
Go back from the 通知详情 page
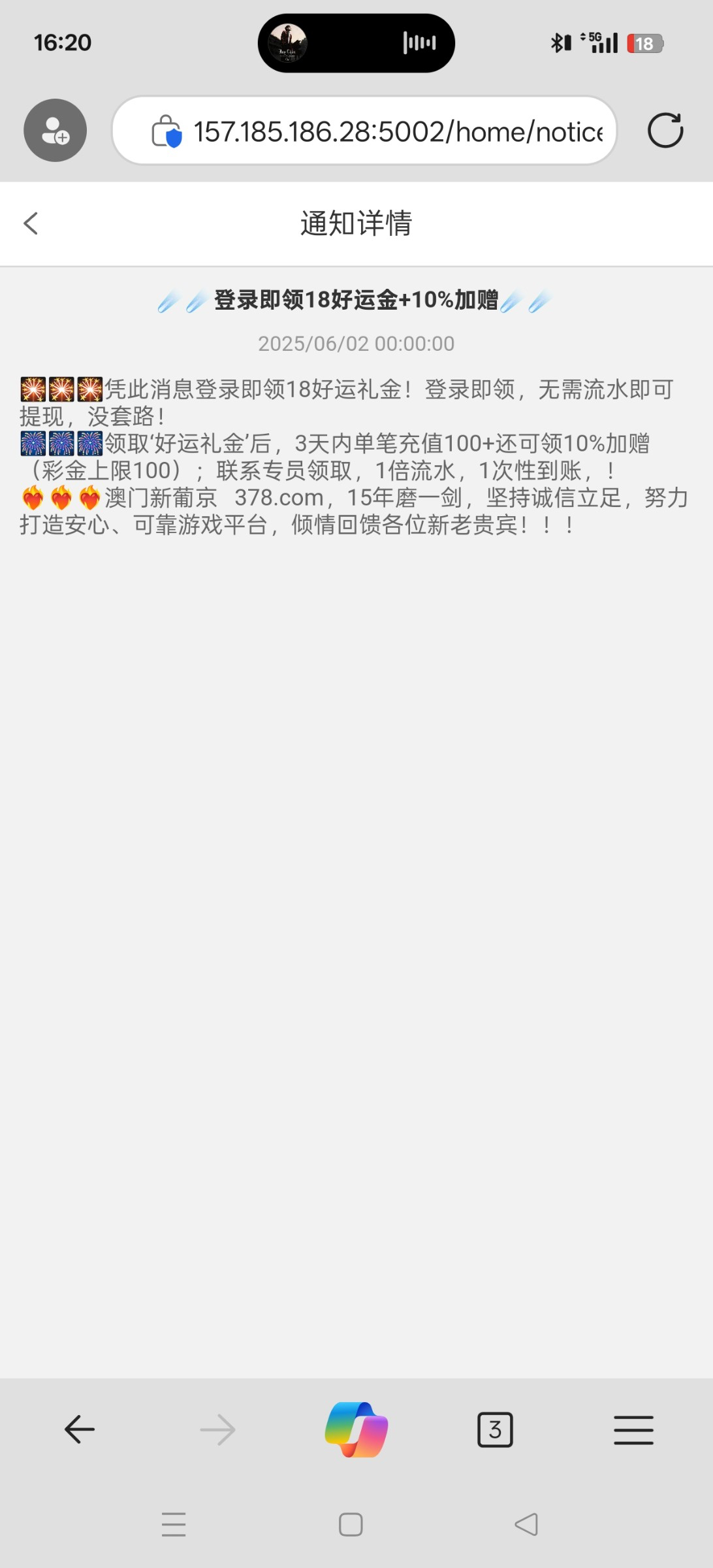(x=31, y=223)
